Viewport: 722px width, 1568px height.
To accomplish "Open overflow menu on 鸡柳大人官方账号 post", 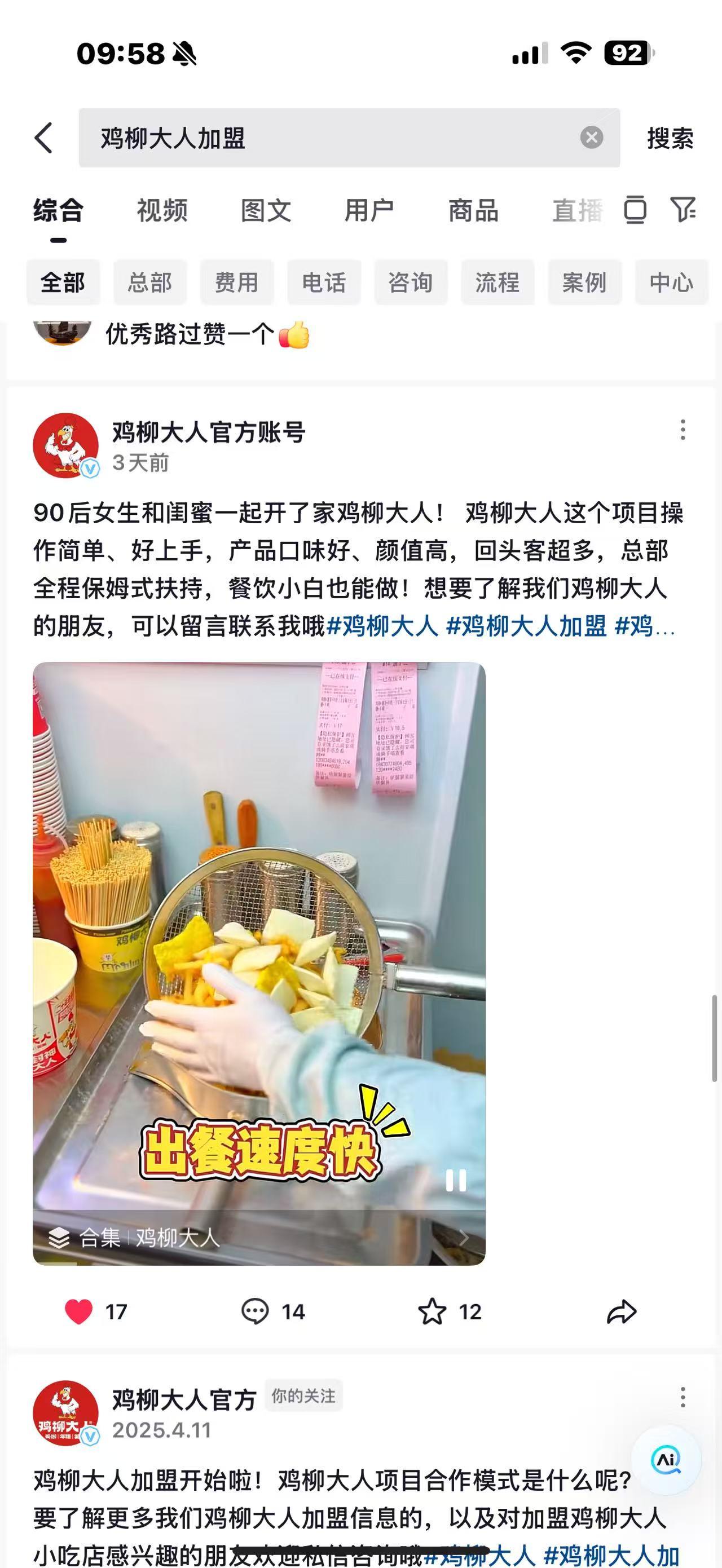I will point(683,430).
